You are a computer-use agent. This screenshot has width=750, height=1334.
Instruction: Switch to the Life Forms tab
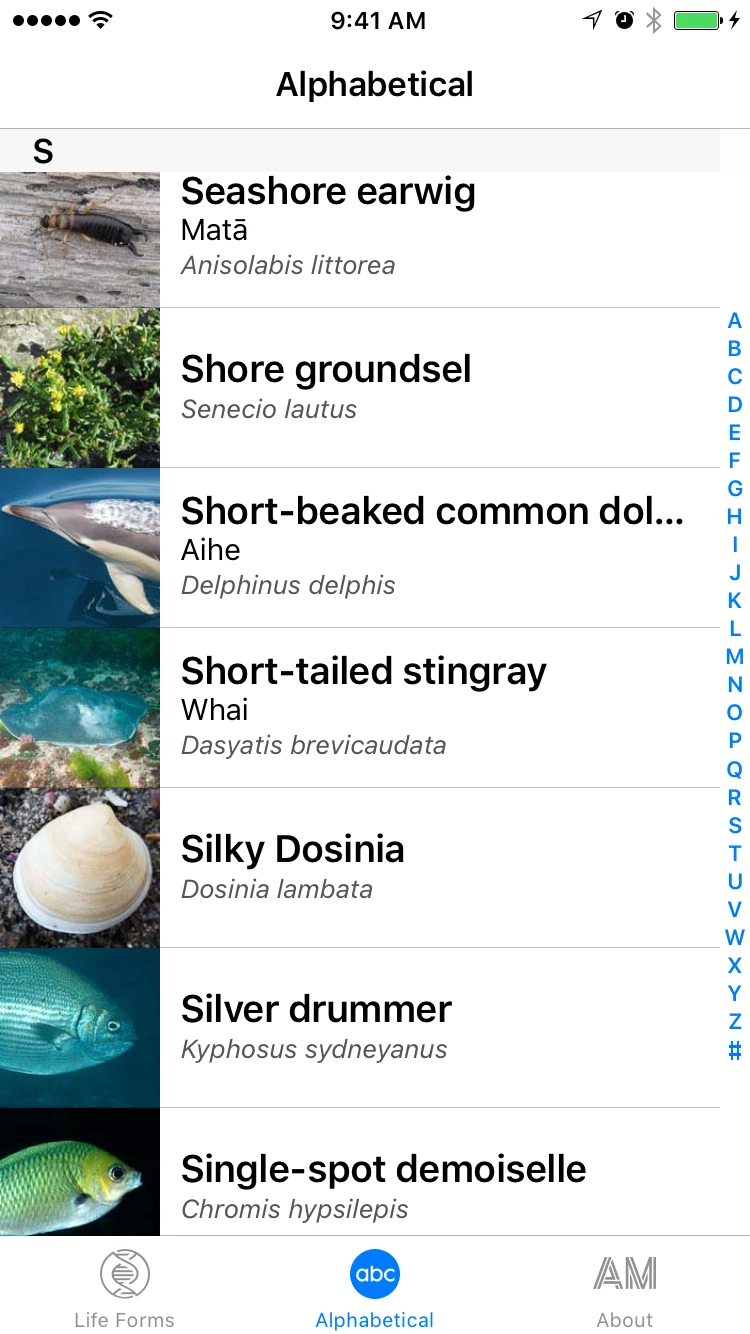click(x=124, y=1290)
